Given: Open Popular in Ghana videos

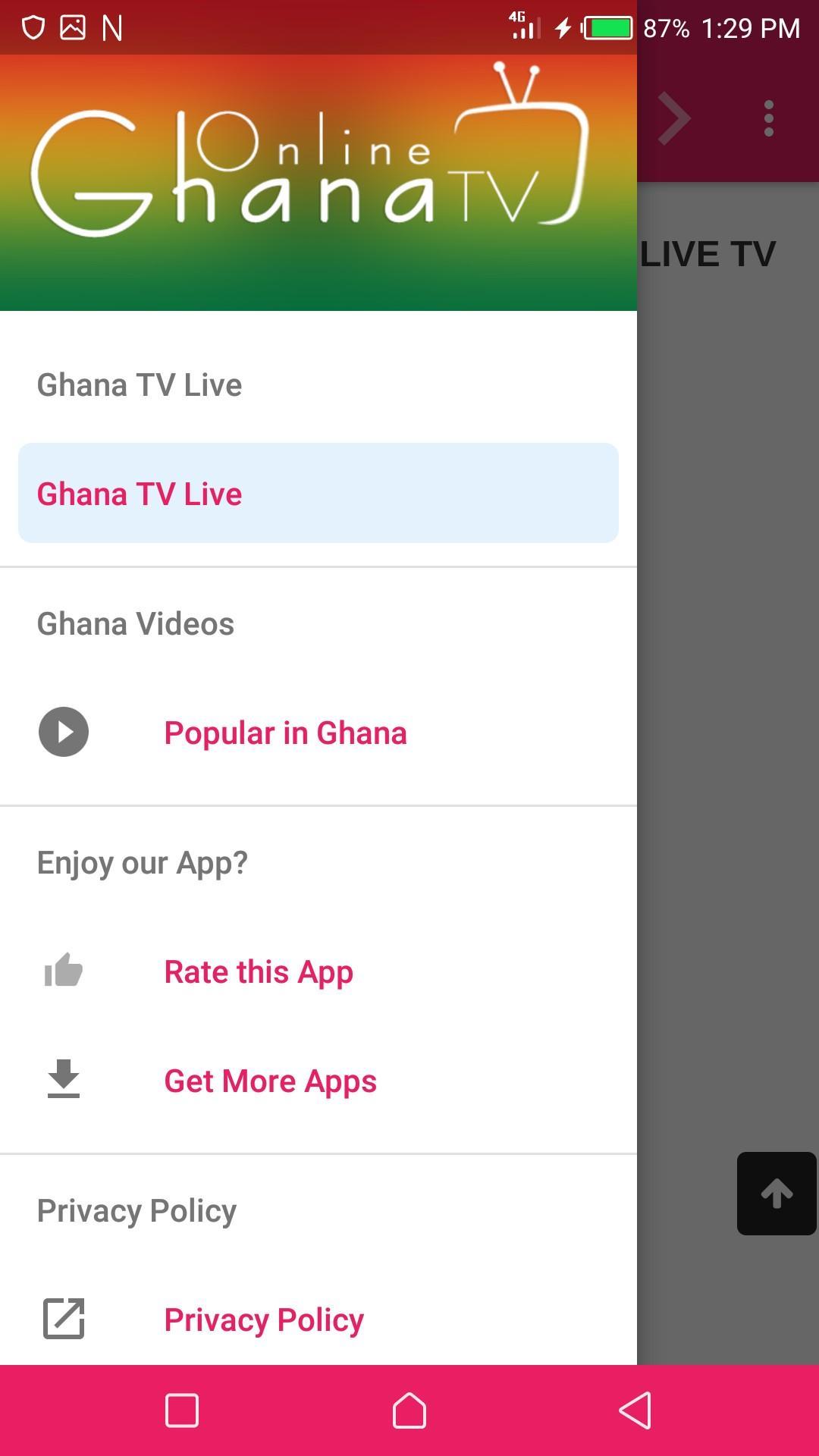Looking at the screenshot, I should point(285,733).
